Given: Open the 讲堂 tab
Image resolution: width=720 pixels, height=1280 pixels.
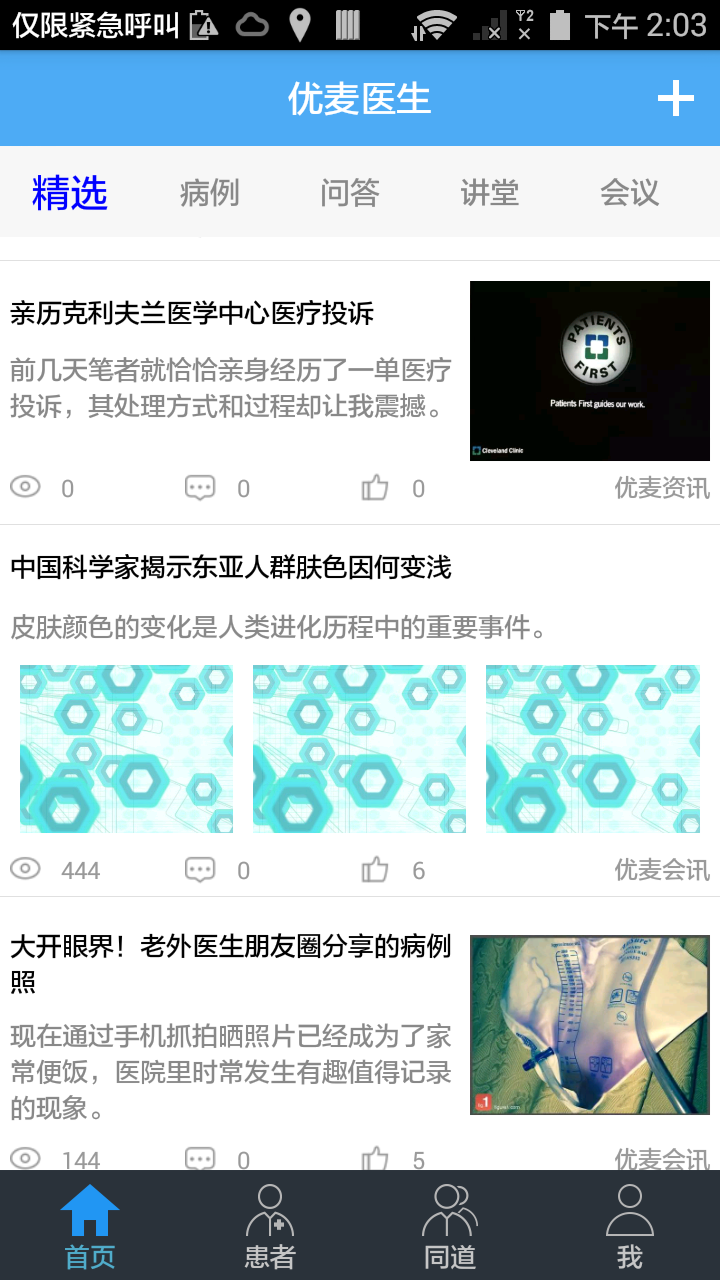Looking at the screenshot, I should pyautogui.click(x=489, y=192).
